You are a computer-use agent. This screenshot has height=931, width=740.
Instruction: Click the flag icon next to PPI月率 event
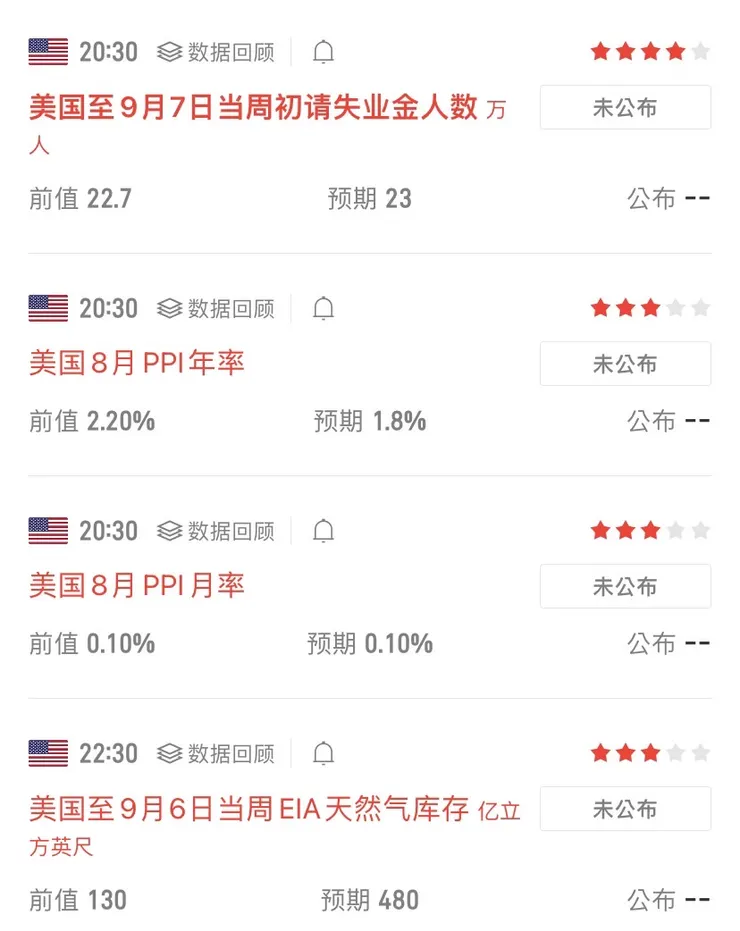46,531
